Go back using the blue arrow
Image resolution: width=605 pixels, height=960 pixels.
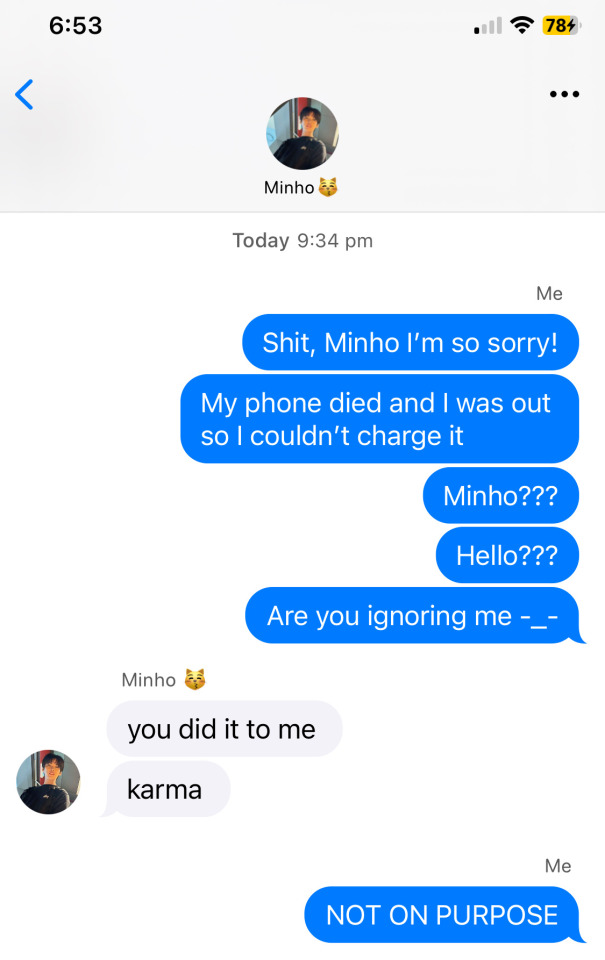tap(25, 94)
